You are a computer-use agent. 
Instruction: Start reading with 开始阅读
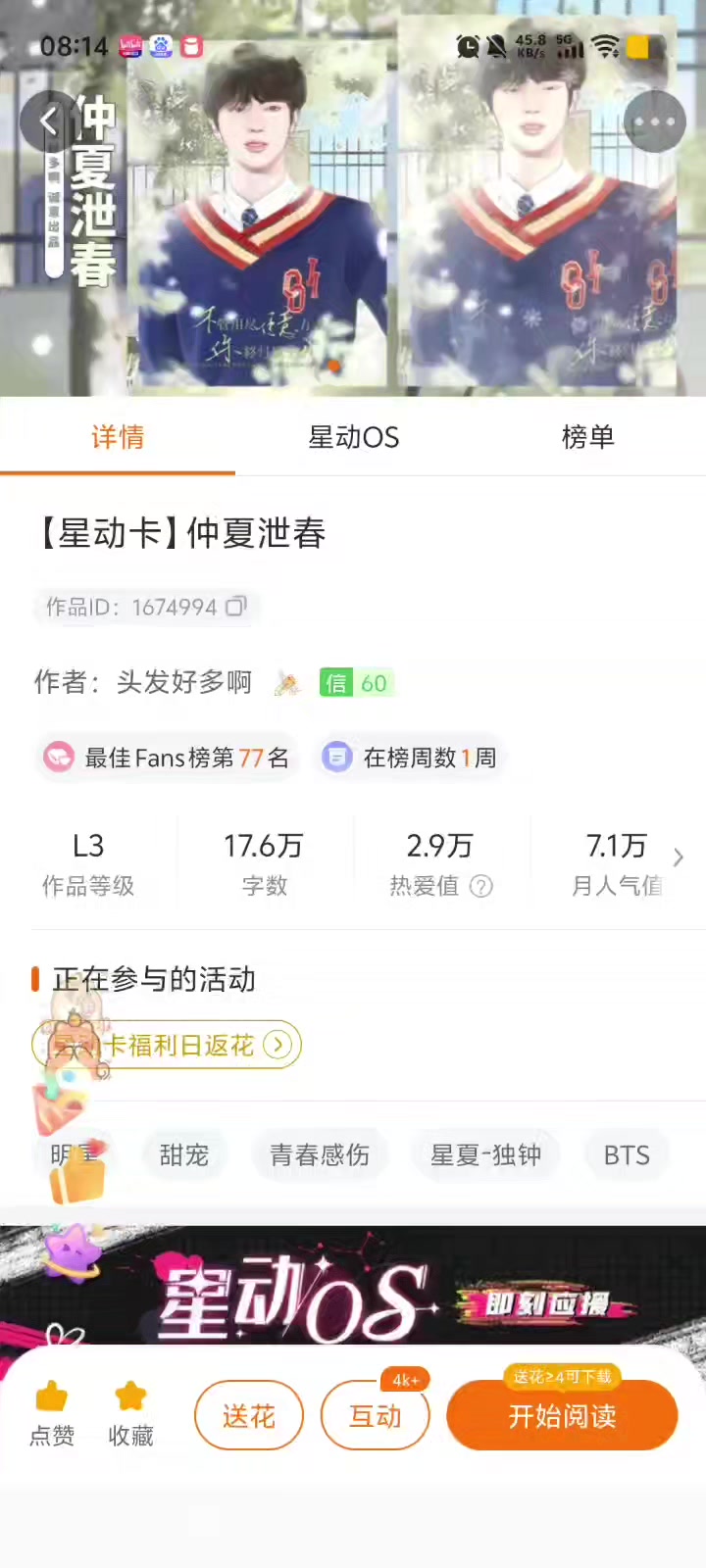[x=562, y=1416]
